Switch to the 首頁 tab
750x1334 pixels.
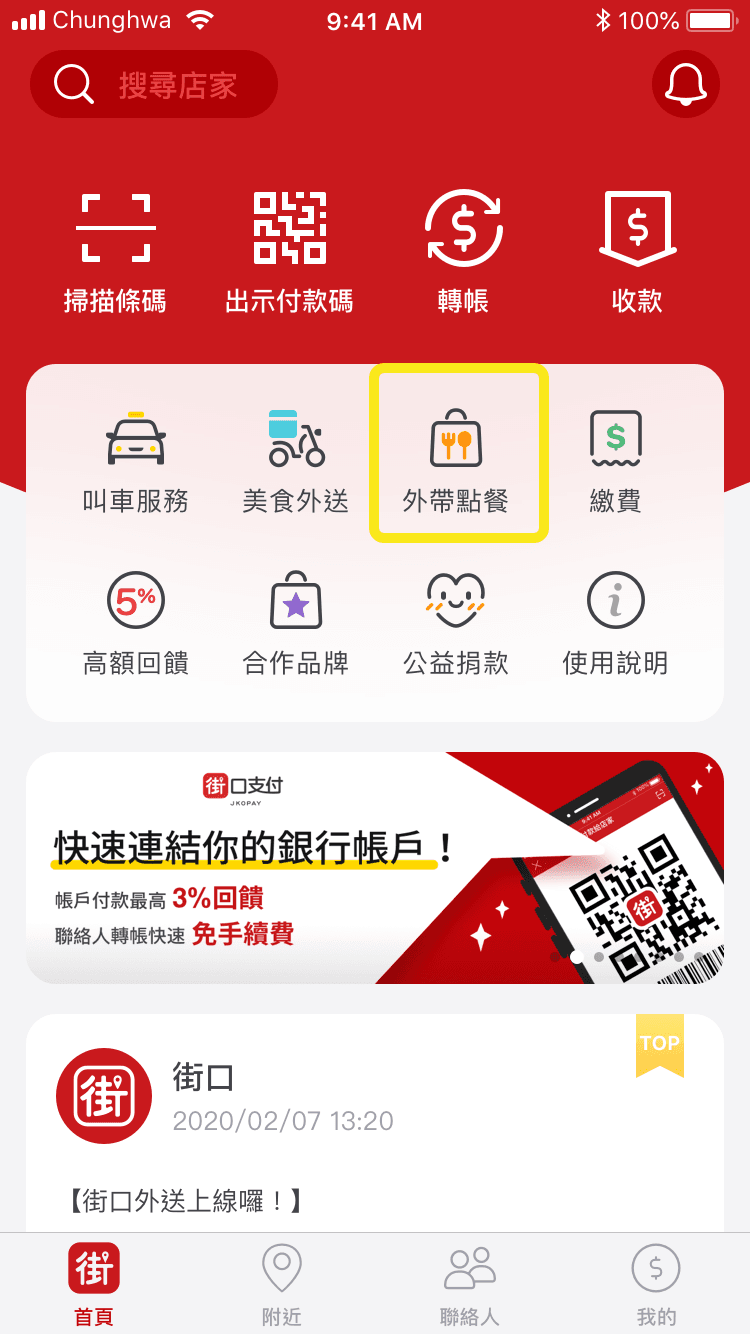pos(94,1285)
